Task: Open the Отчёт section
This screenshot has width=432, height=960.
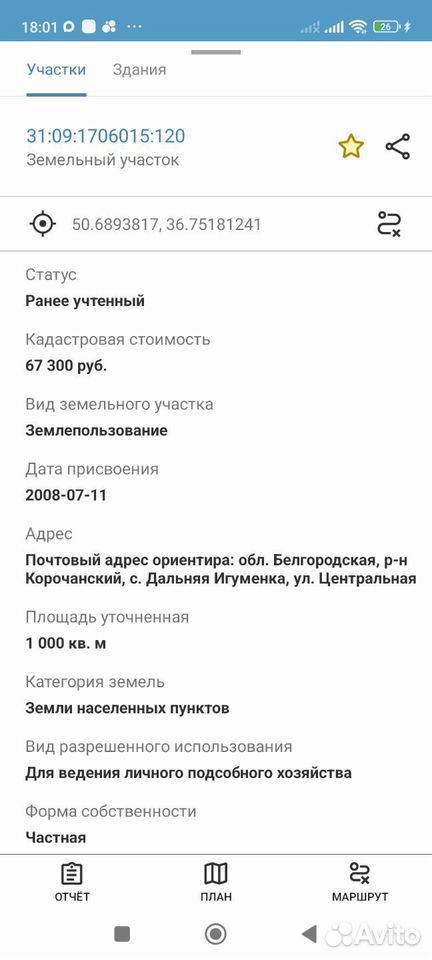Action: point(72,882)
